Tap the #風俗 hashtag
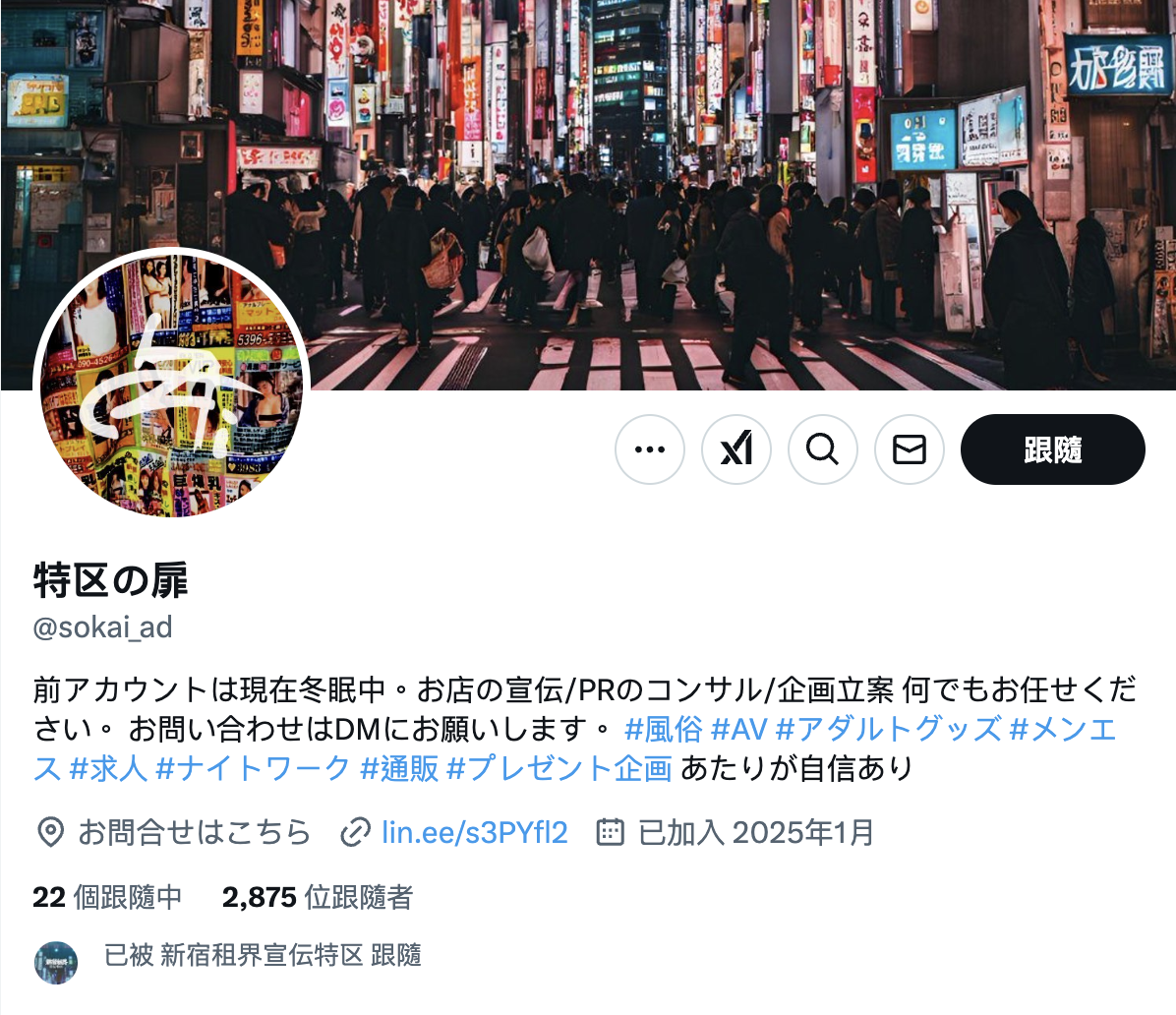1176x1015 pixels. pos(663,730)
